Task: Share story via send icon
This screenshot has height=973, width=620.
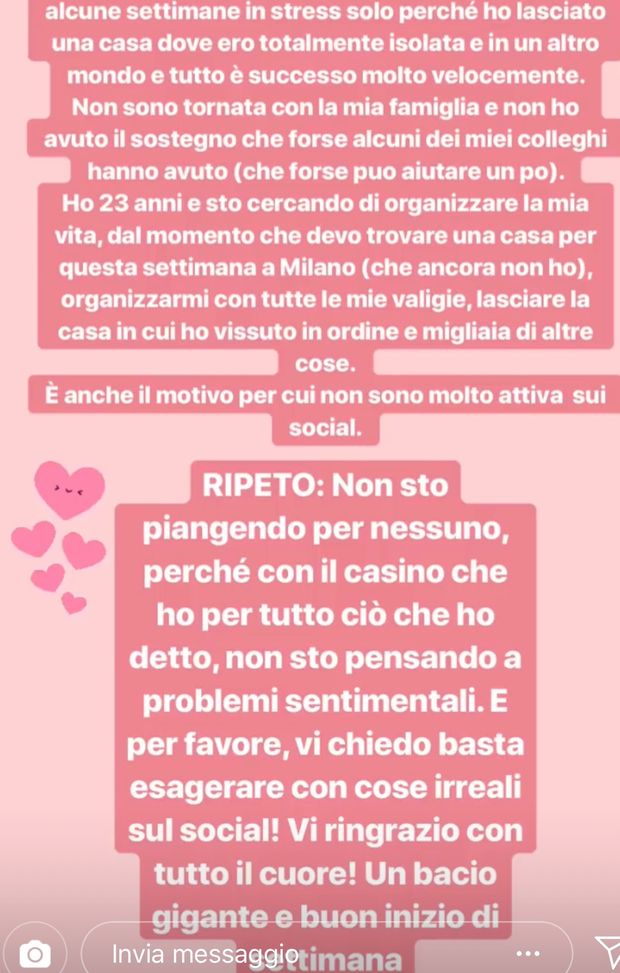Action: [605, 952]
